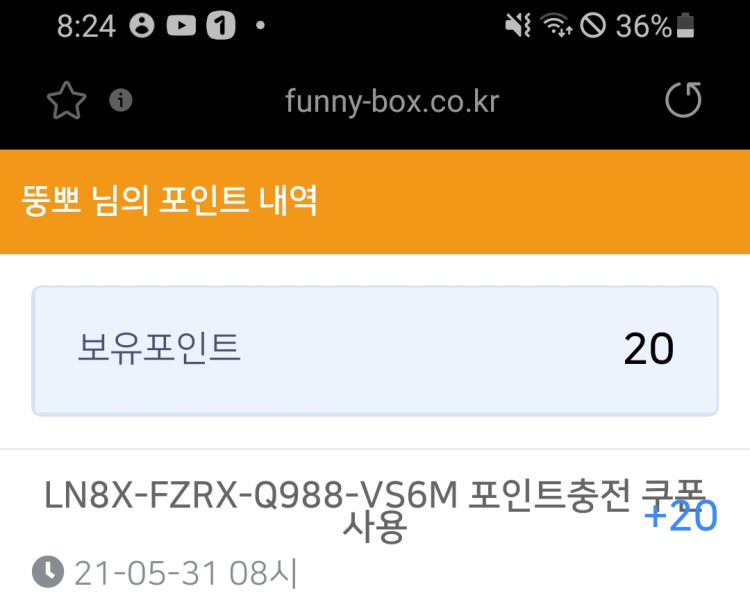Reload the page

coord(684,100)
